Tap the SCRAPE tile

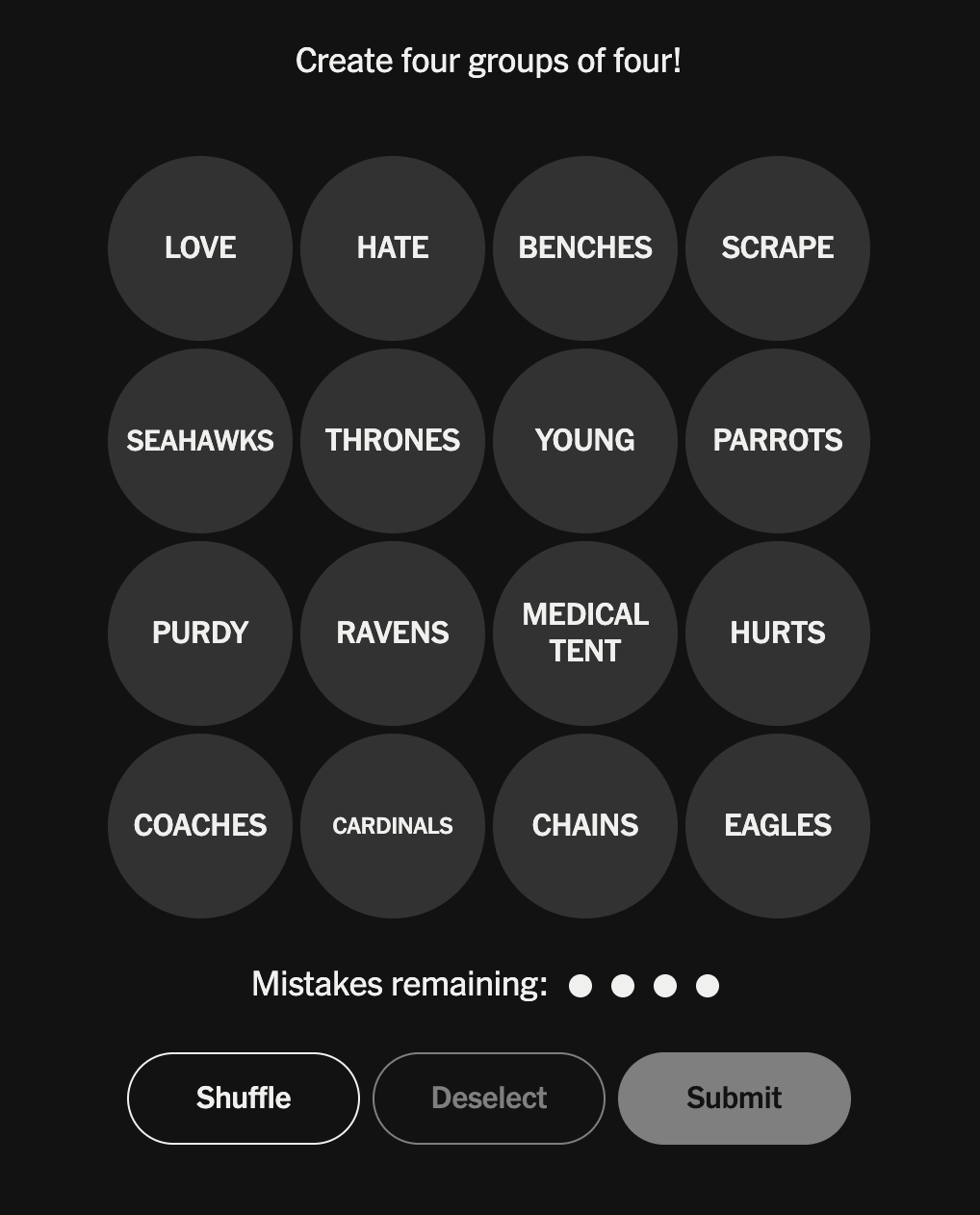point(778,248)
